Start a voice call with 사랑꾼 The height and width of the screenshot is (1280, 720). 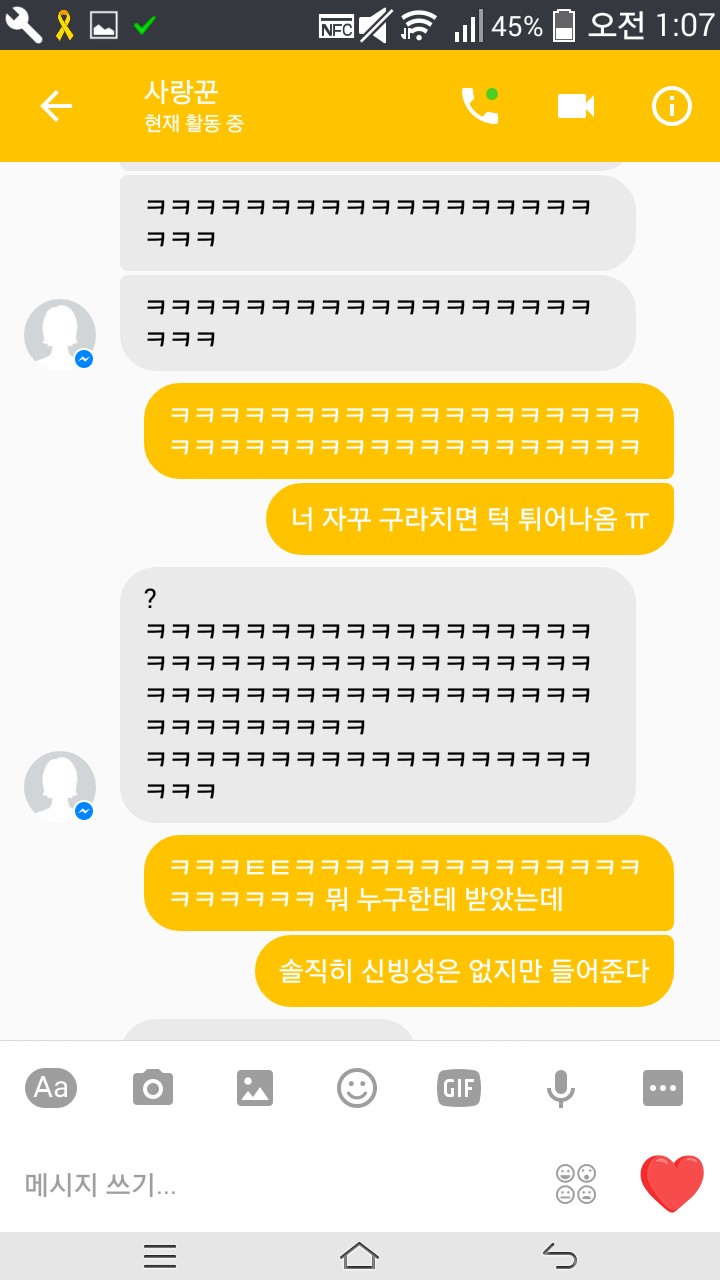pos(481,106)
